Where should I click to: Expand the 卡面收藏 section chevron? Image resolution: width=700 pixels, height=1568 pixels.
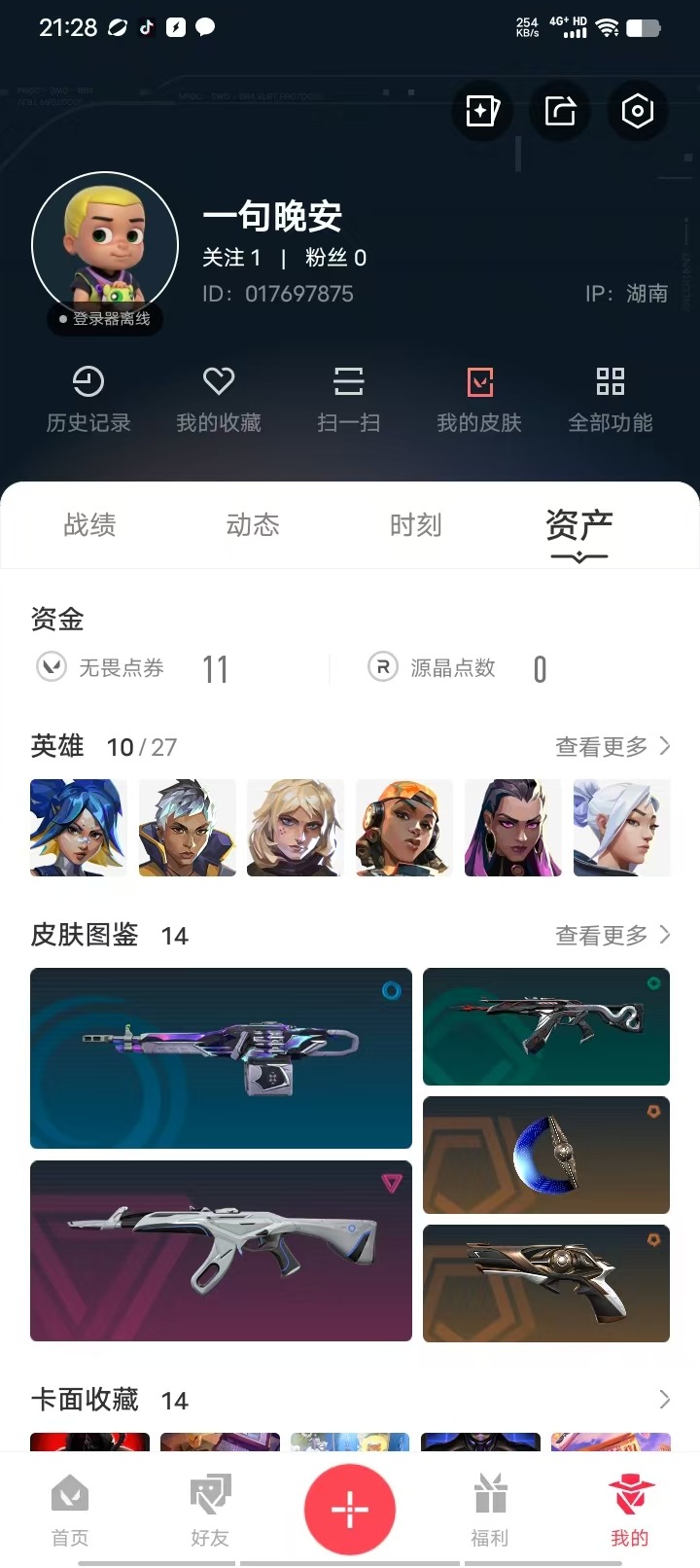tap(664, 1400)
